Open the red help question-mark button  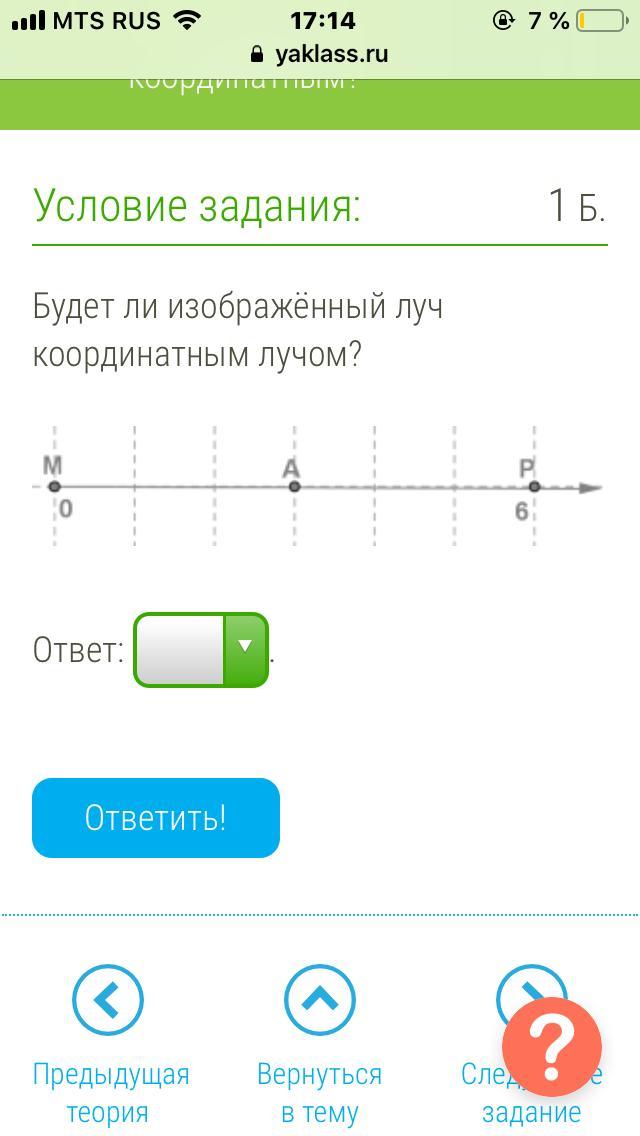pos(552,1047)
